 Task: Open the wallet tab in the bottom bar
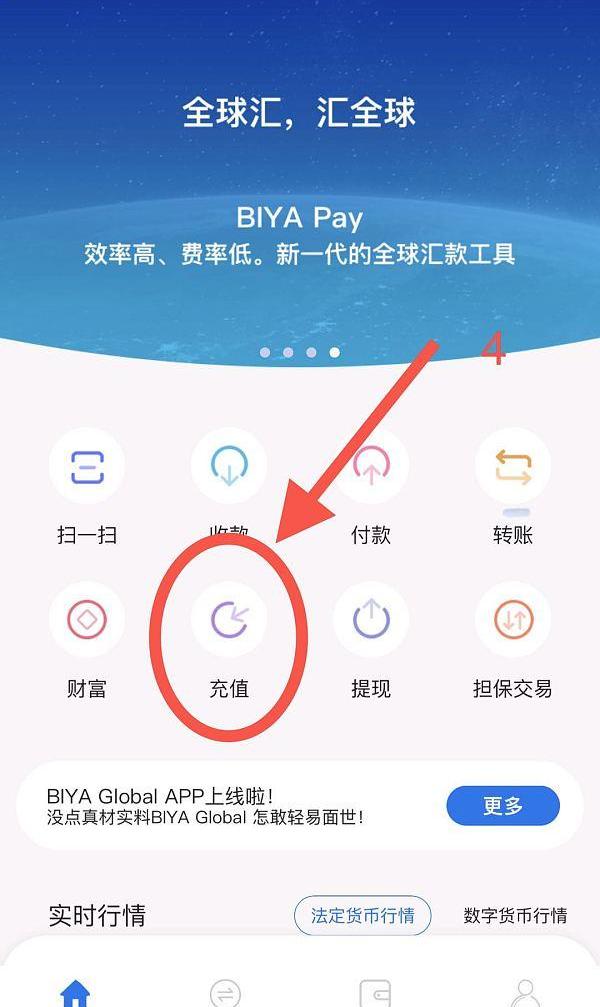375,993
